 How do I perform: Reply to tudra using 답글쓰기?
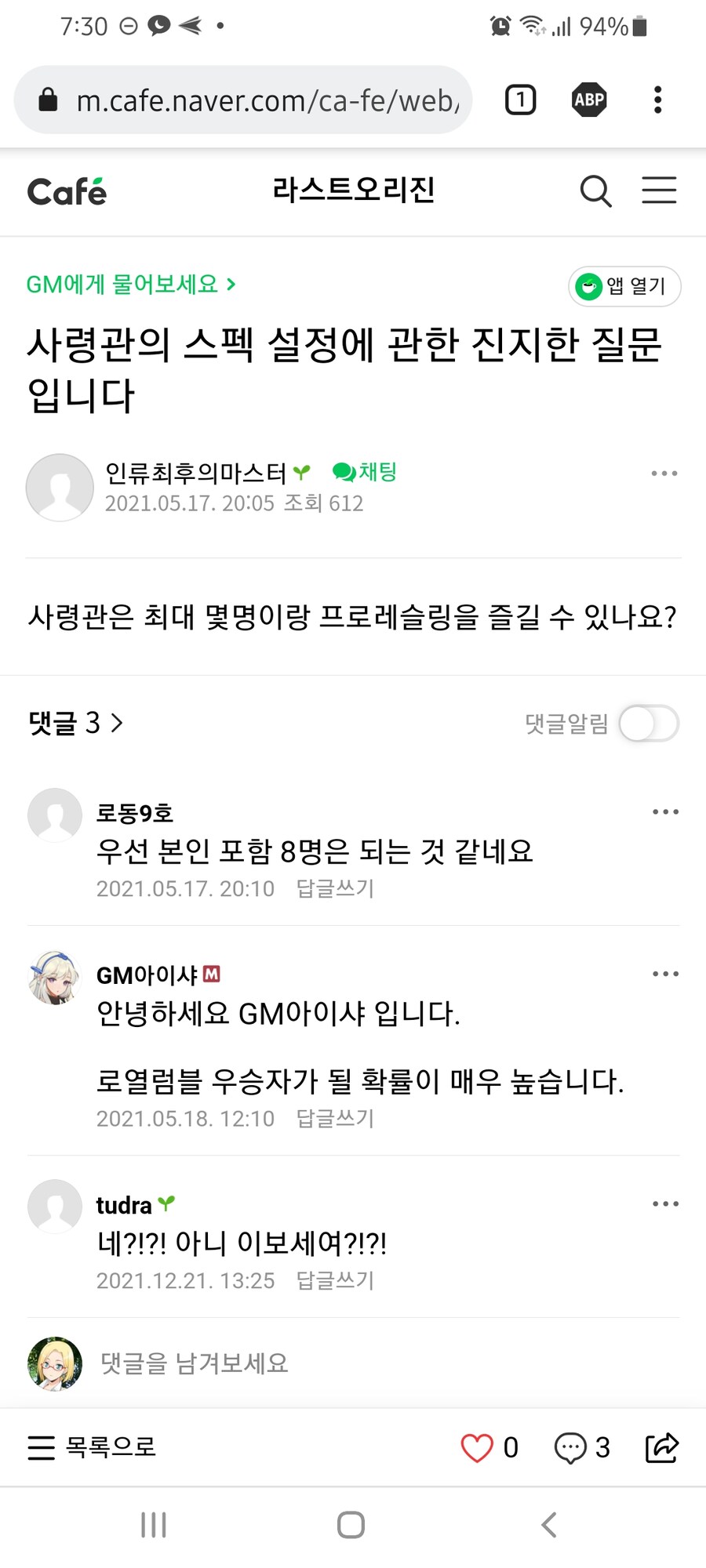(x=335, y=1281)
